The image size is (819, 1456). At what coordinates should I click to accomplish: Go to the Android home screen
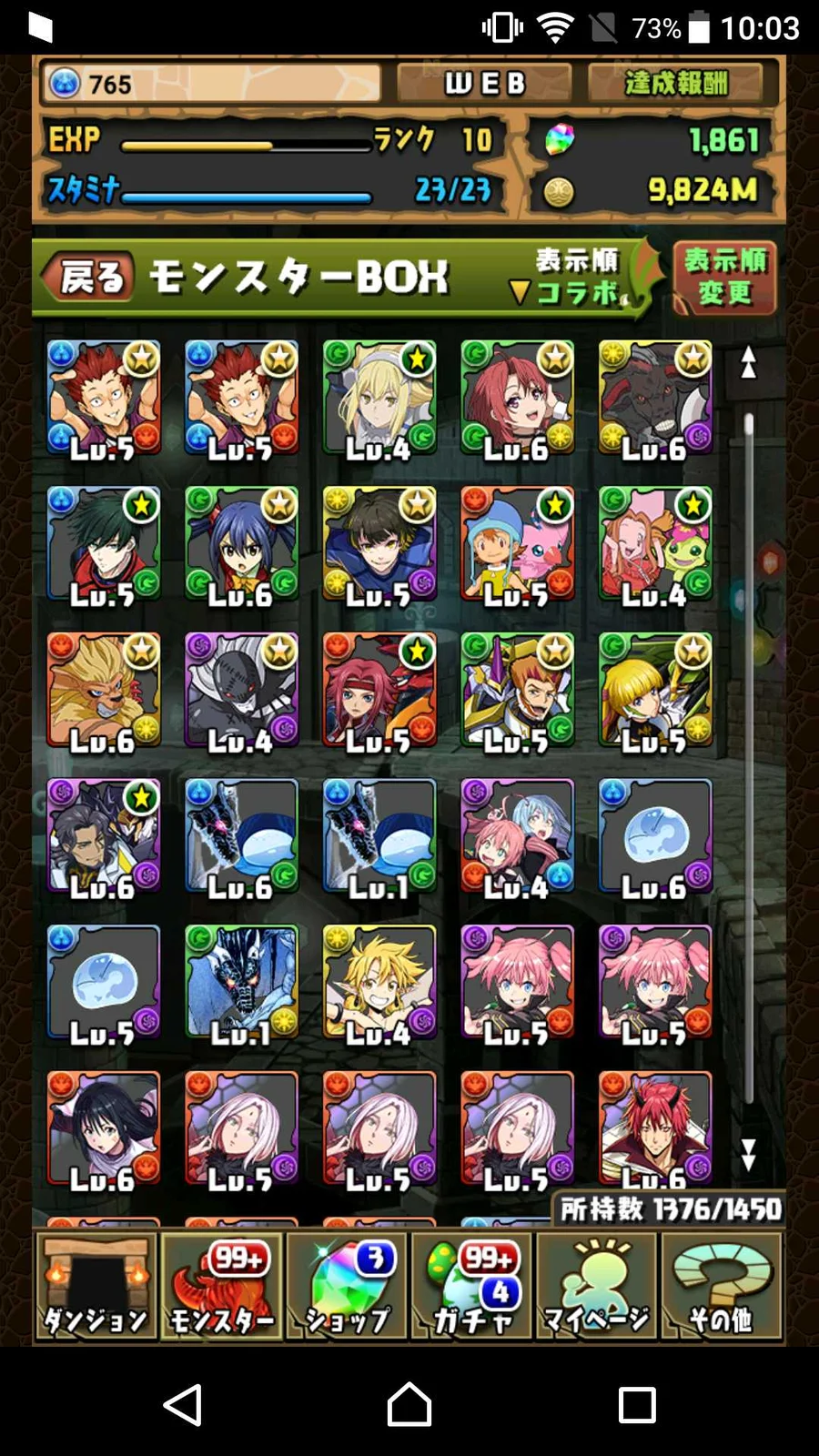(x=409, y=1404)
